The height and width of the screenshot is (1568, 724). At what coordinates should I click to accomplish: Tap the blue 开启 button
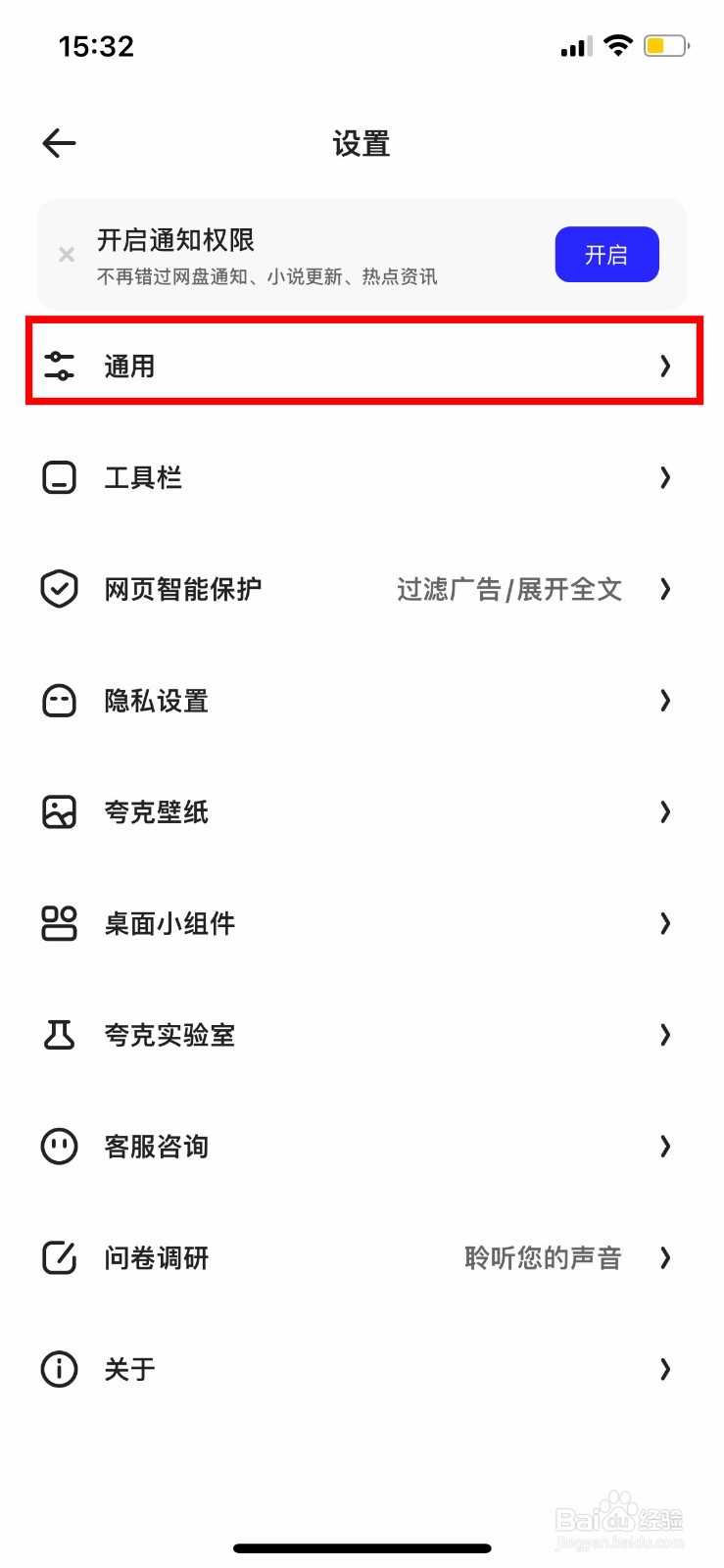606,255
